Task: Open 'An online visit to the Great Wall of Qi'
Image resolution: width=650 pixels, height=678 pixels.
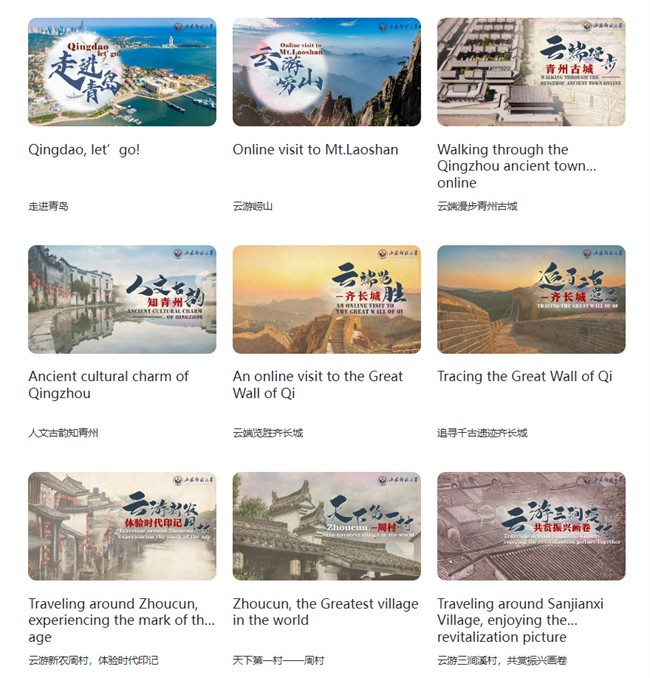Action: [x=326, y=299]
